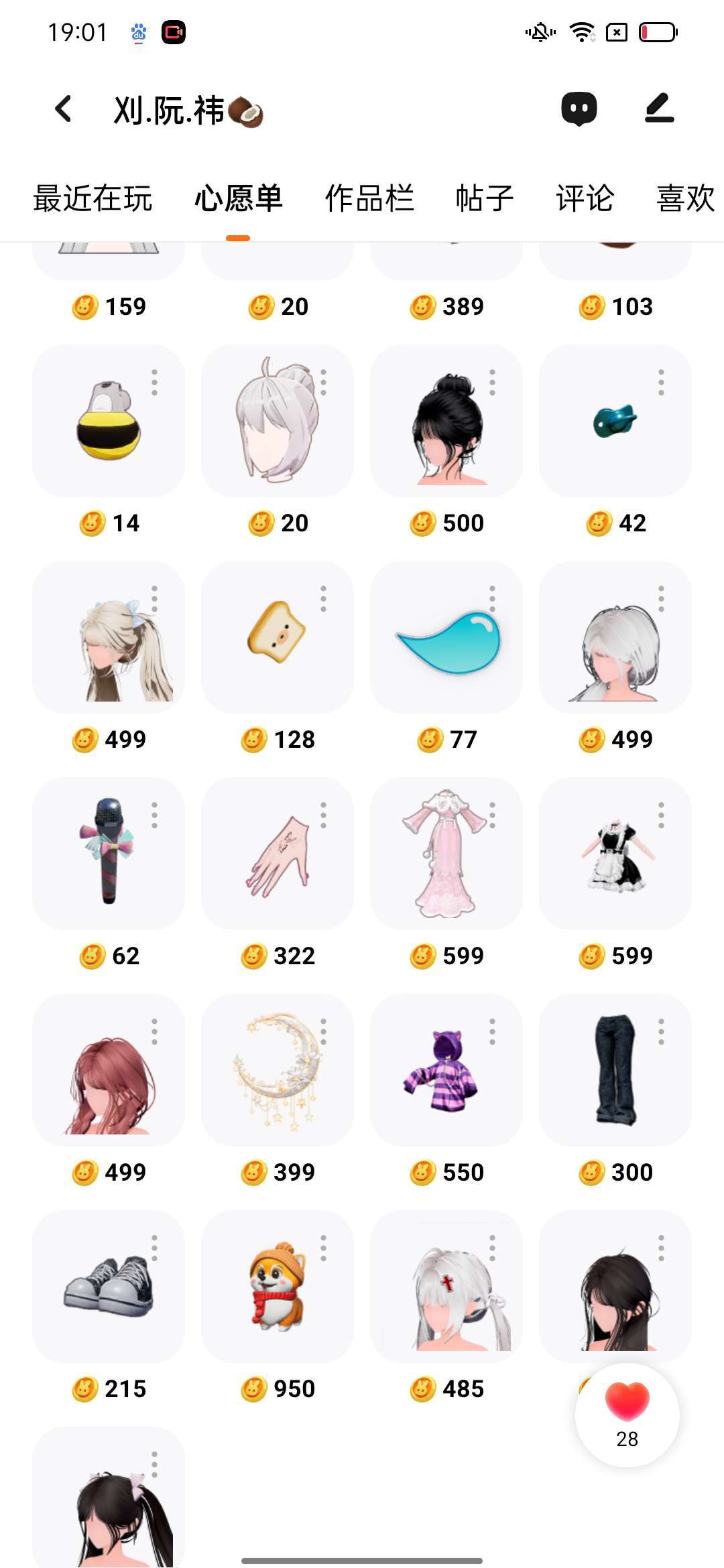Open the bee bottle item priced 14
This screenshot has width=724, height=1568.
[x=109, y=421]
